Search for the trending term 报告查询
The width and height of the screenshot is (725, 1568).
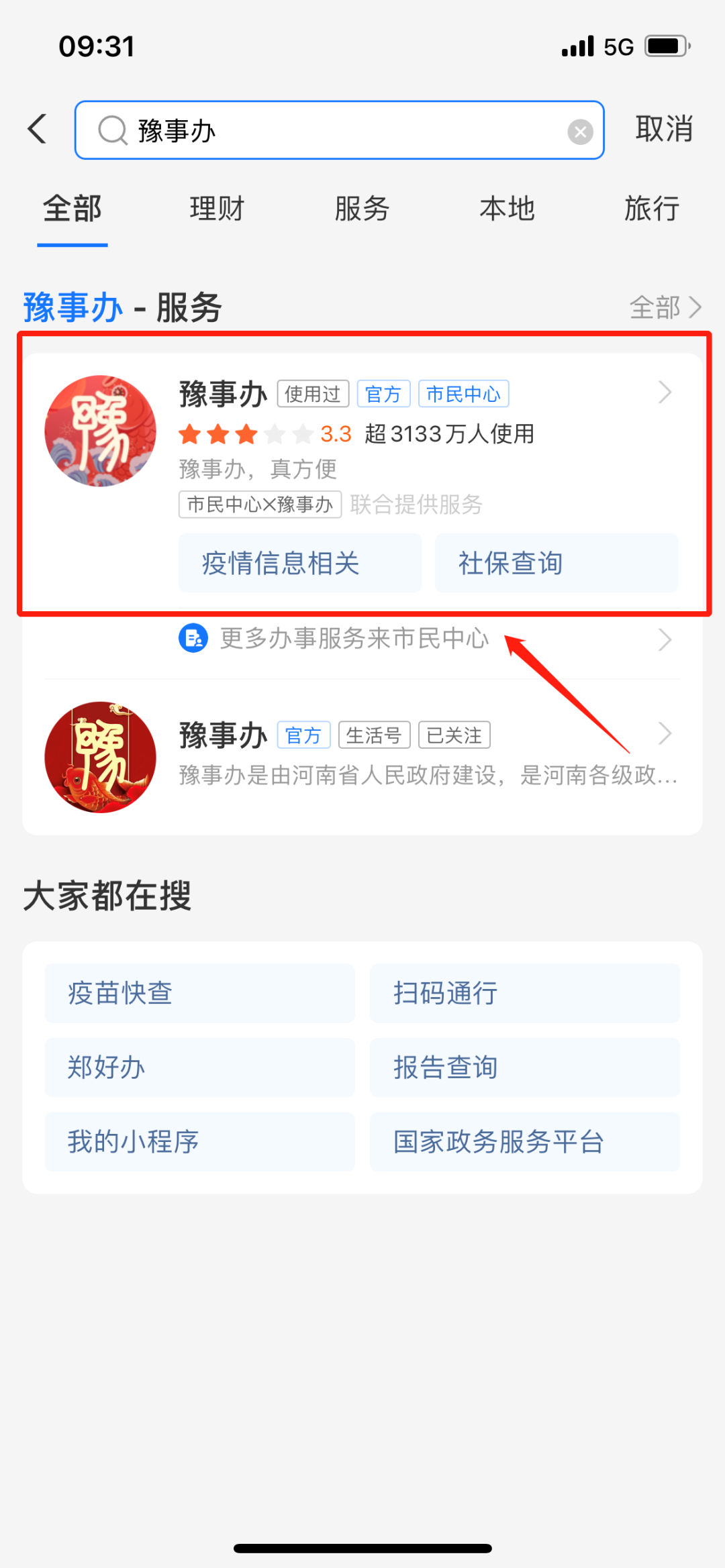[524, 1067]
